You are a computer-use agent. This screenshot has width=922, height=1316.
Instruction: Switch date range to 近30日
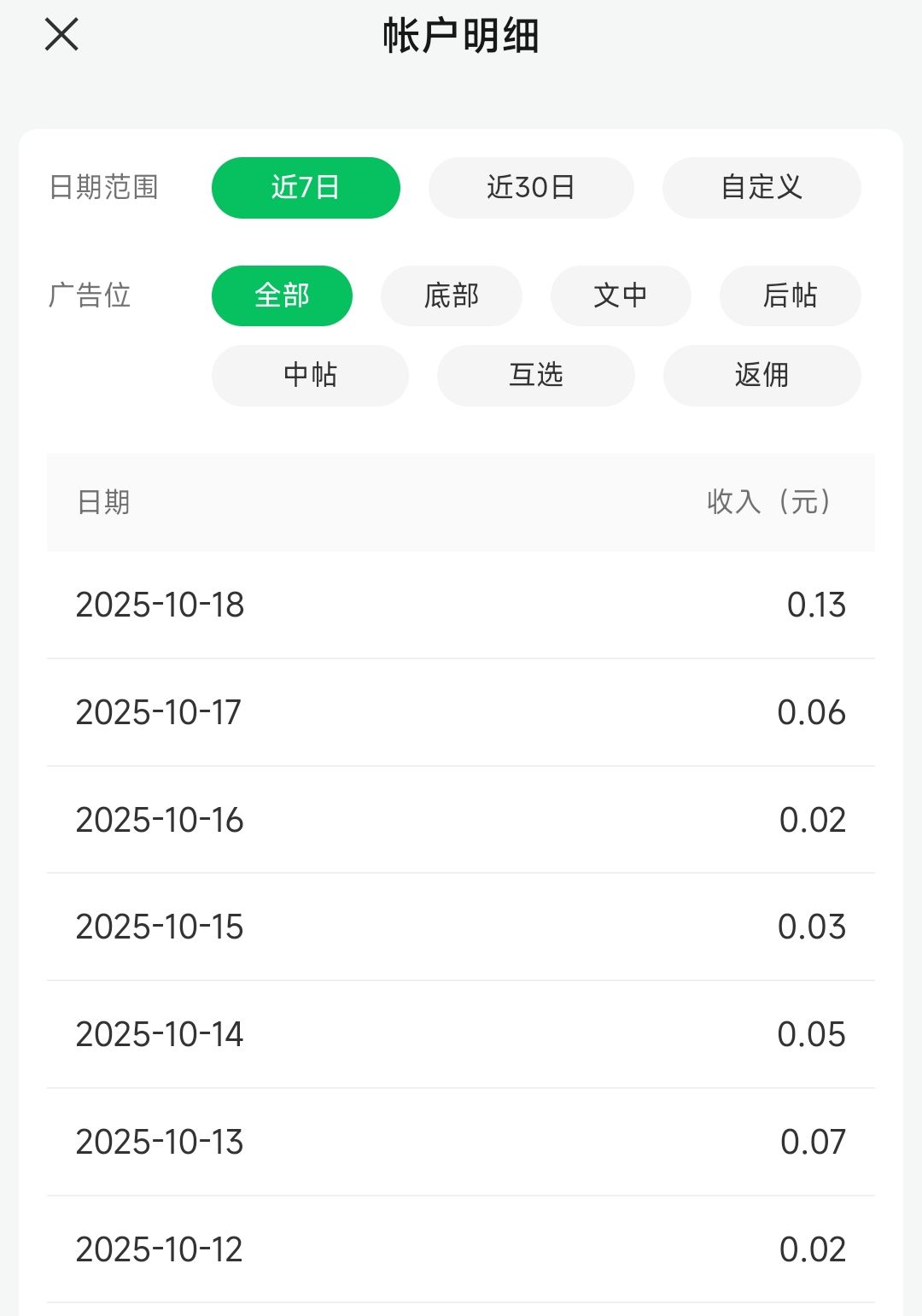(531, 187)
